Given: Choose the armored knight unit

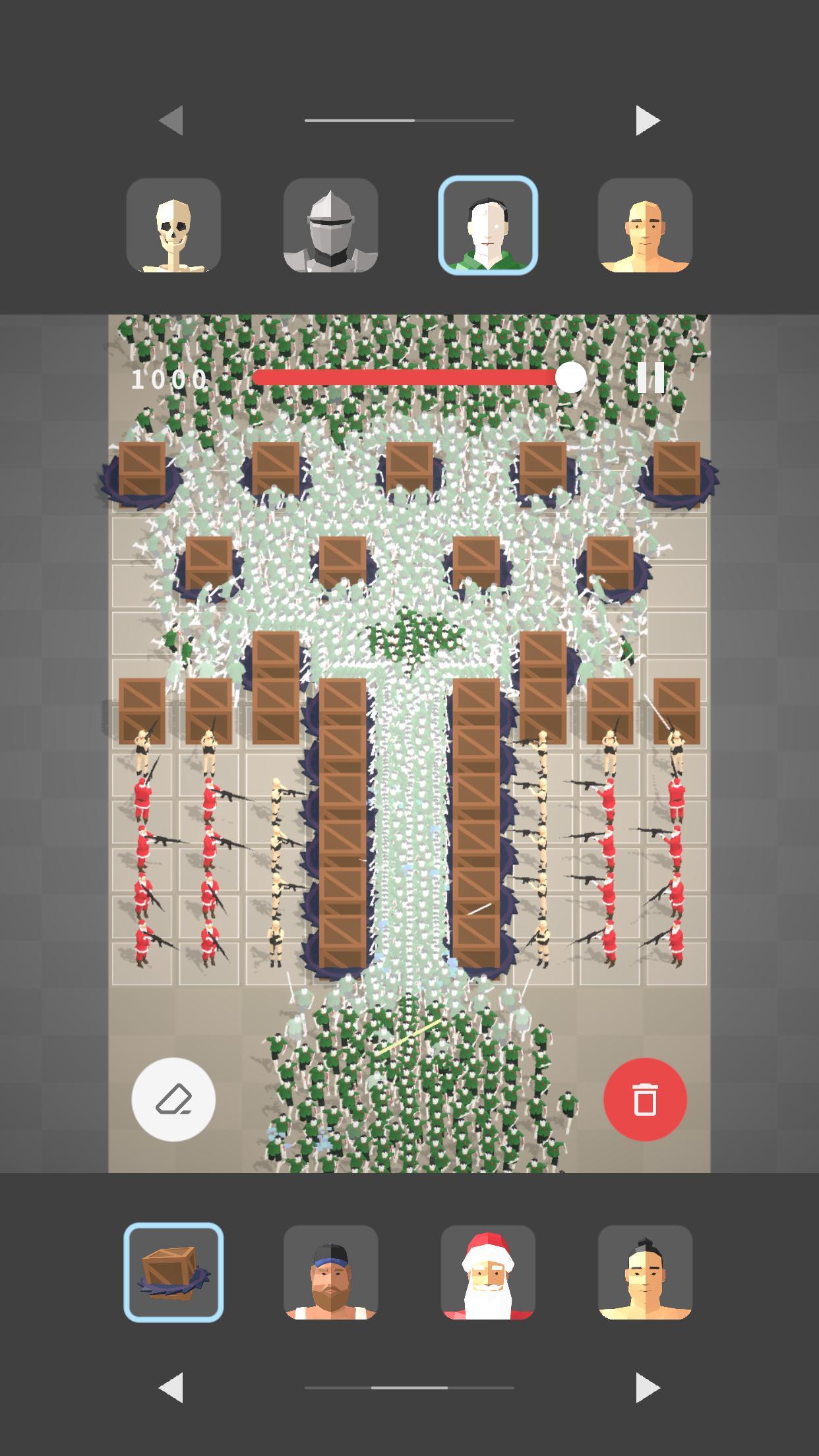Looking at the screenshot, I should [x=330, y=226].
